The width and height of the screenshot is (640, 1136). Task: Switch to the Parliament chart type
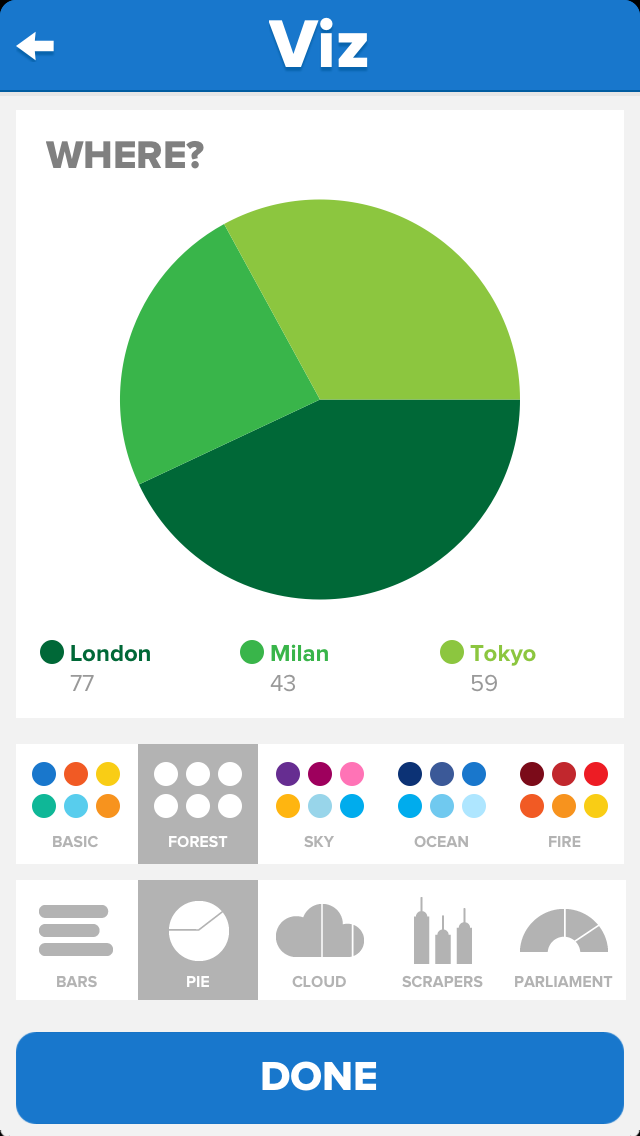point(564,939)
